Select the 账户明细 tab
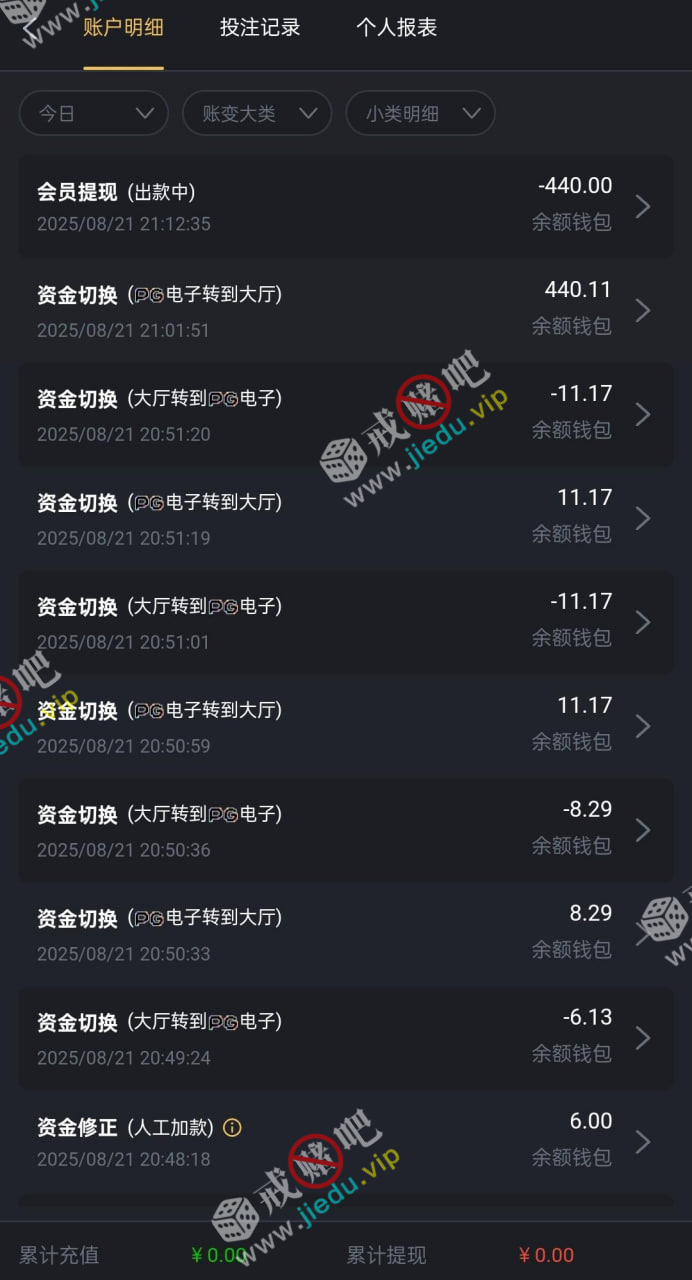This screenshot has height=1280, width=692. point(123,28)
